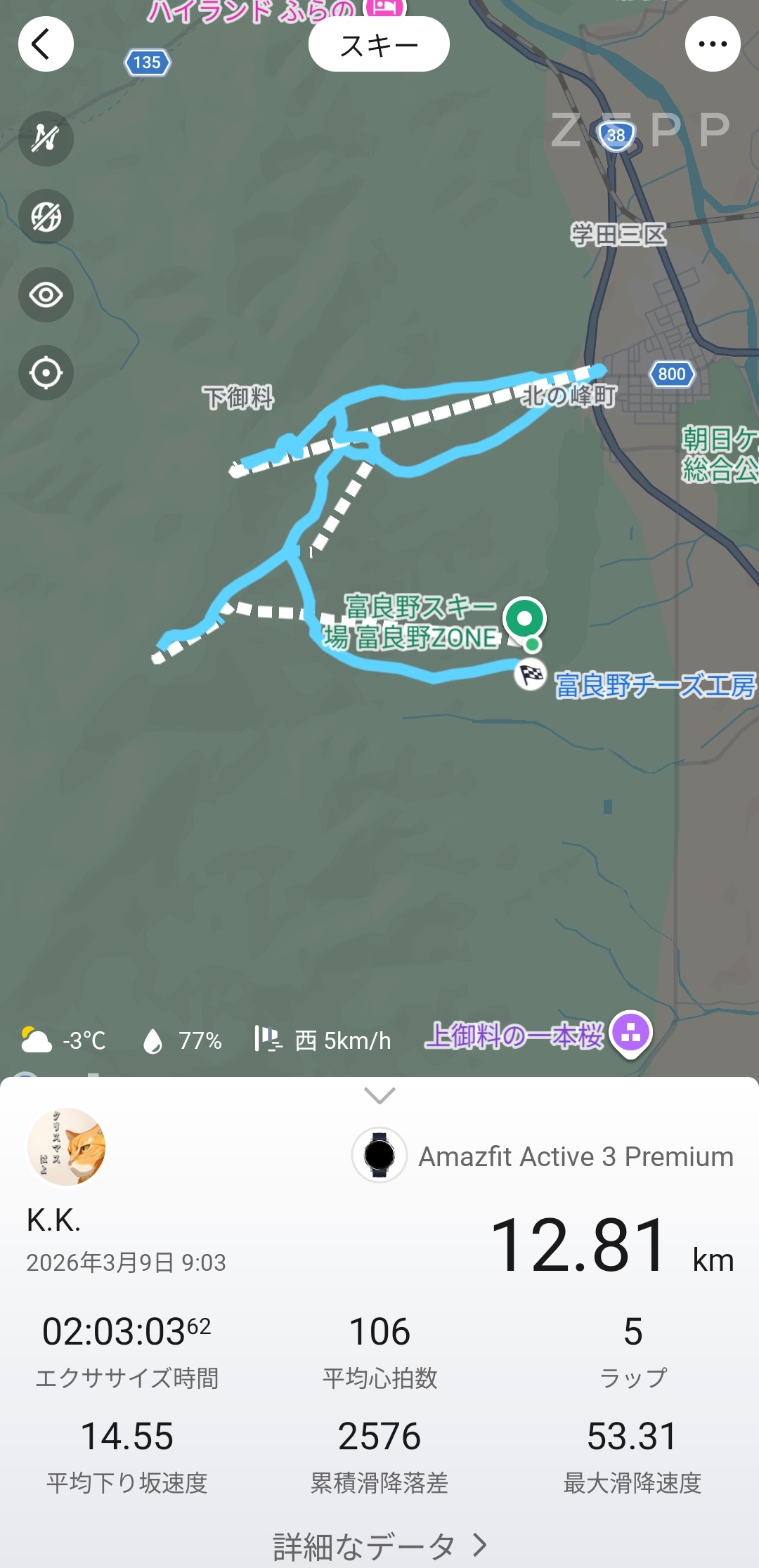Open 詳細なデータ detailed data
The height and width of the screenshot is (1568, 759).
pos(379,1546)
